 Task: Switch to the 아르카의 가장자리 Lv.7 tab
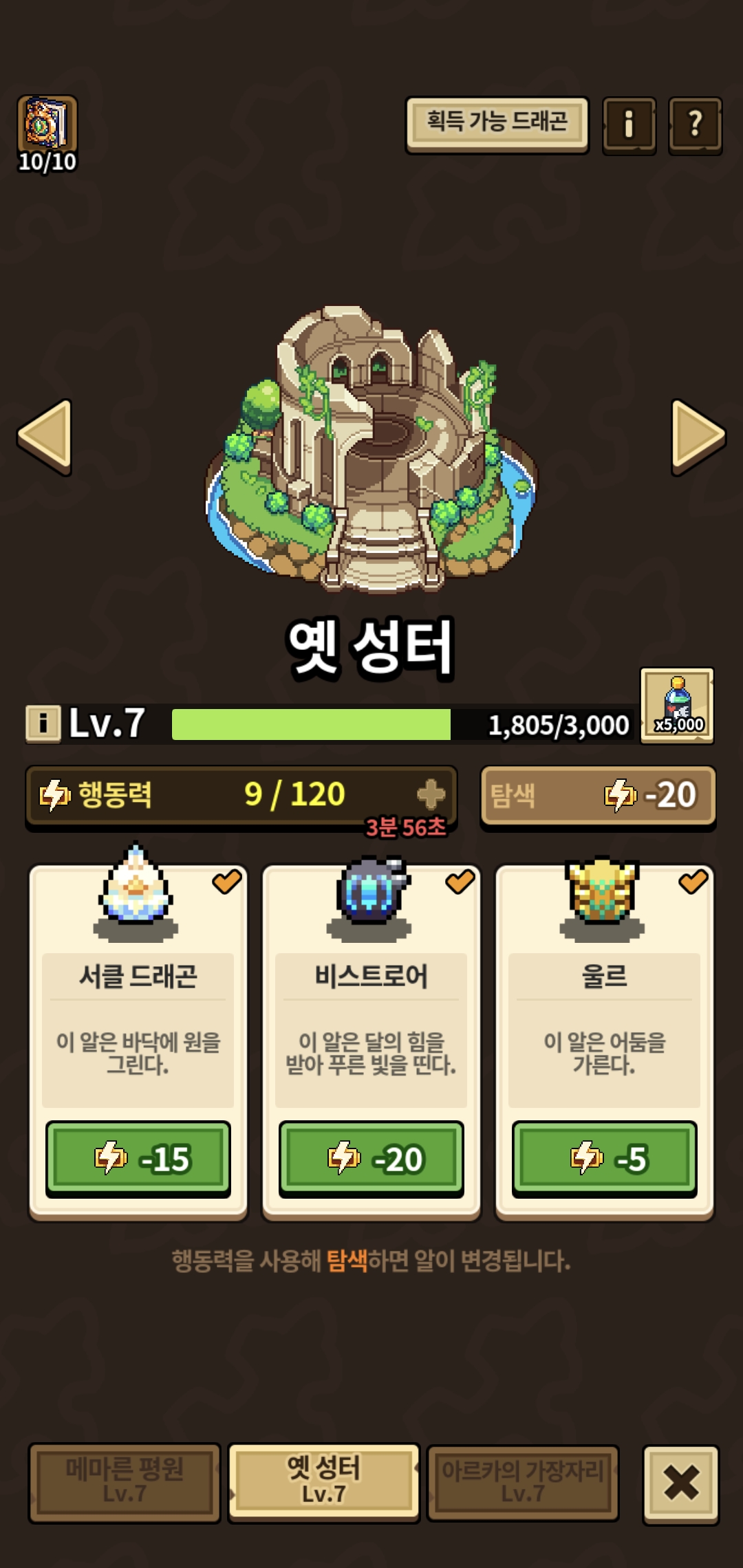[x=523, y=1481]
